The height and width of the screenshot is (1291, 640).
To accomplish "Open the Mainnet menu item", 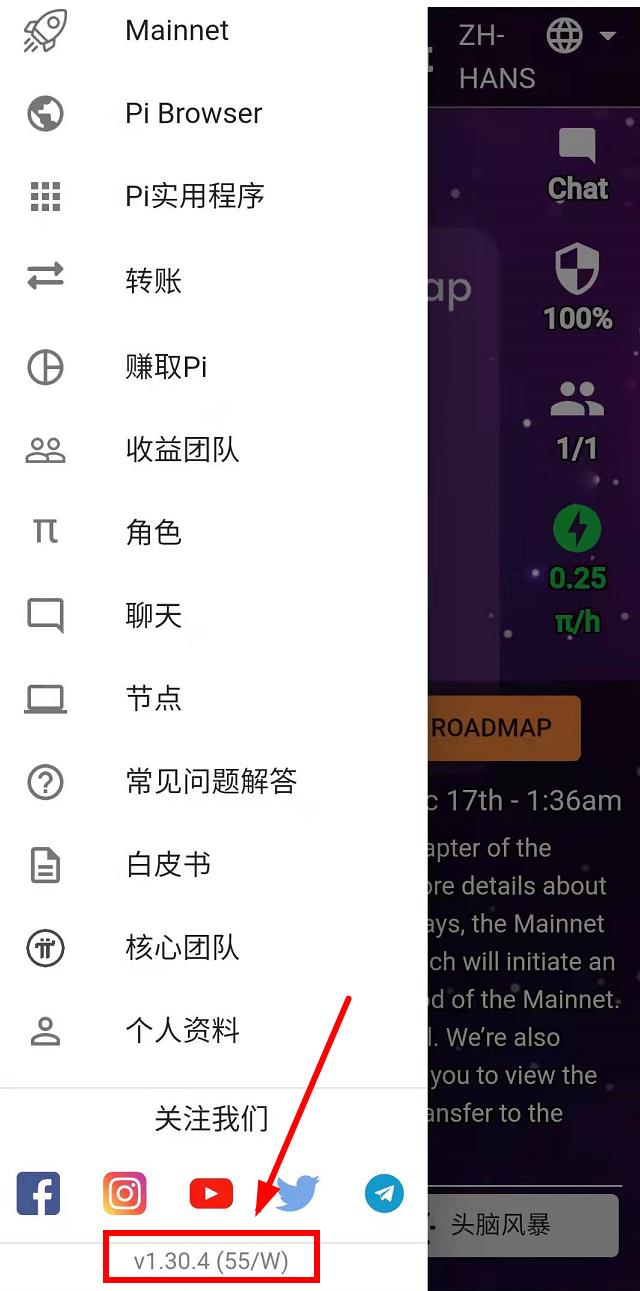I will pyautogui.click(x=177, y=31).
